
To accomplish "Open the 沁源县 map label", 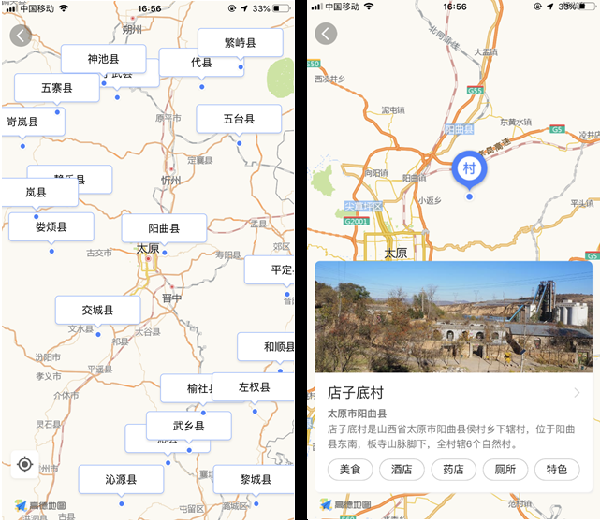I will point(121,480).
